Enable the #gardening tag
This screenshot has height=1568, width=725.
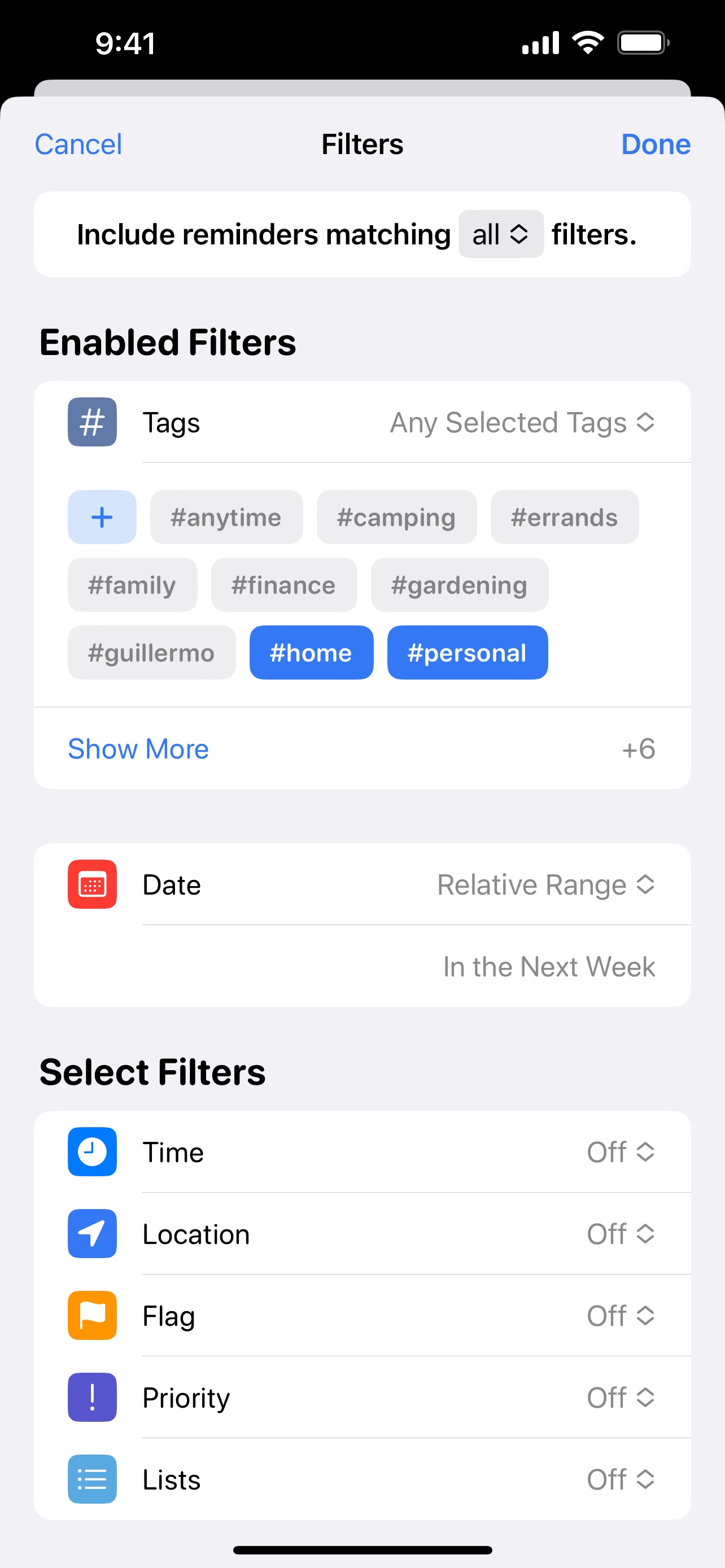(459, 585)
